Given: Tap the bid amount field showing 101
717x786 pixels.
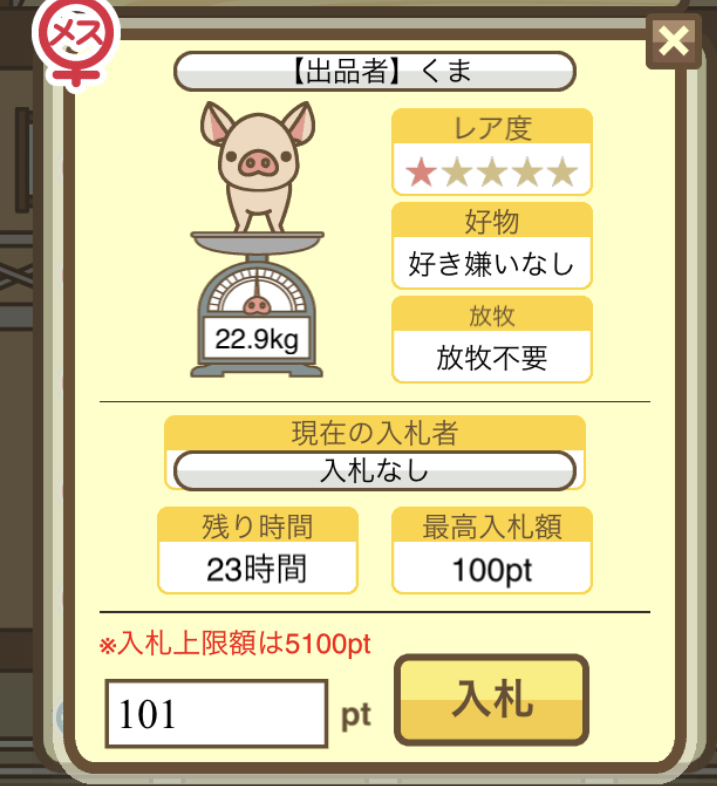Looking at the screenshot, I should click(217, 714).
